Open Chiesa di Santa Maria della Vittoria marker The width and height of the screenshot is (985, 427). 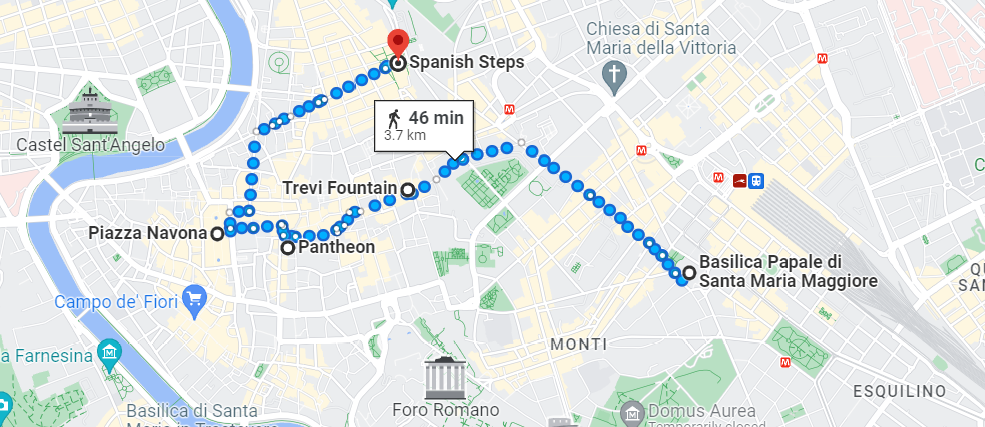coord(615,73)
